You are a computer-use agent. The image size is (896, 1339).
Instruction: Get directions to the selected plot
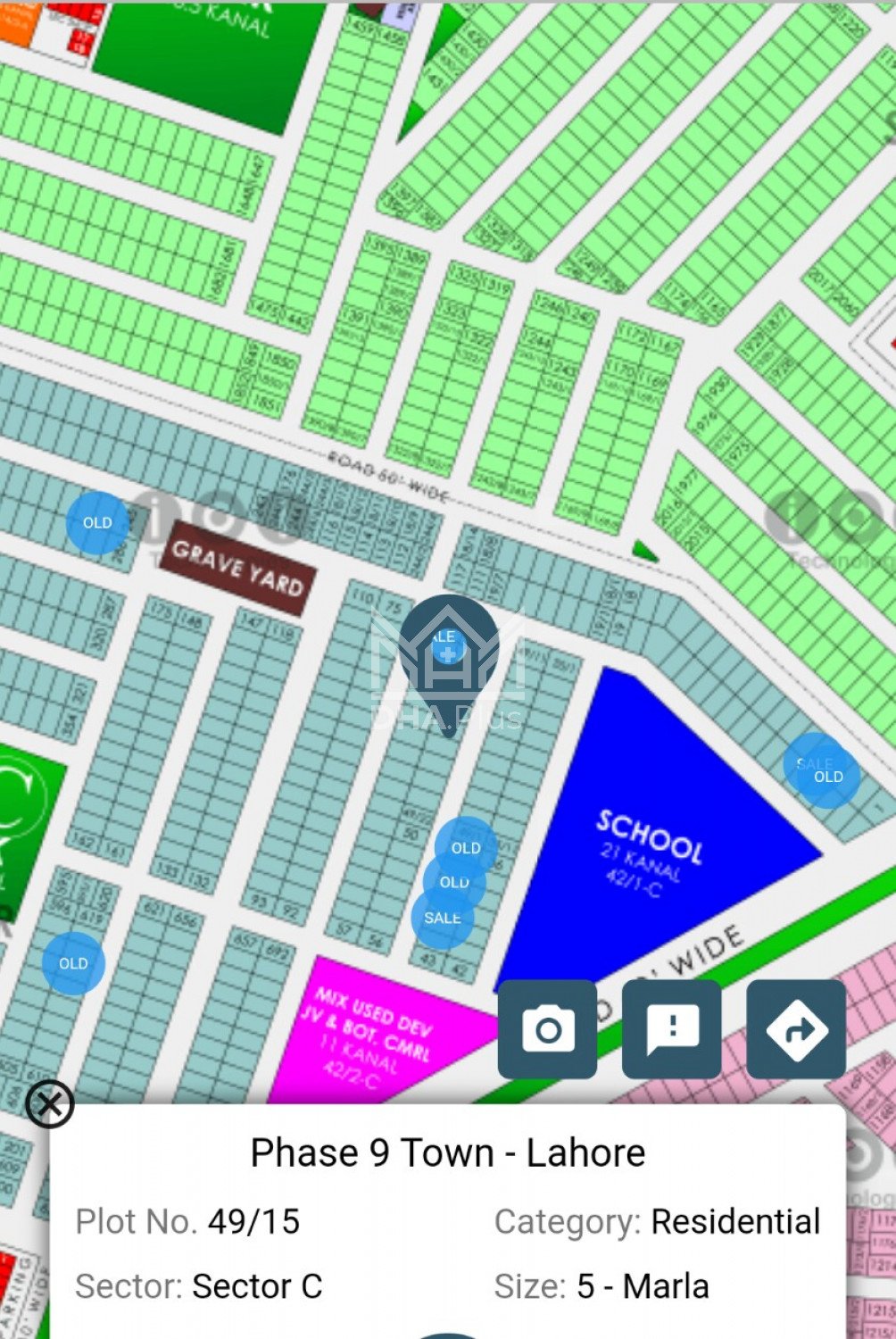(x=796, y=1029)
